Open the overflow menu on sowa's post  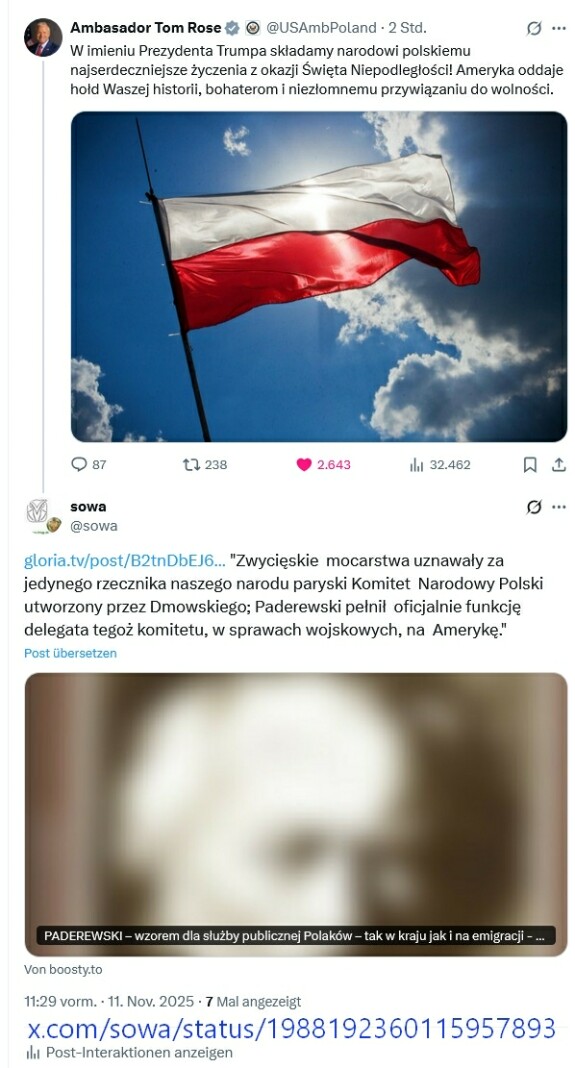point(559,507)
